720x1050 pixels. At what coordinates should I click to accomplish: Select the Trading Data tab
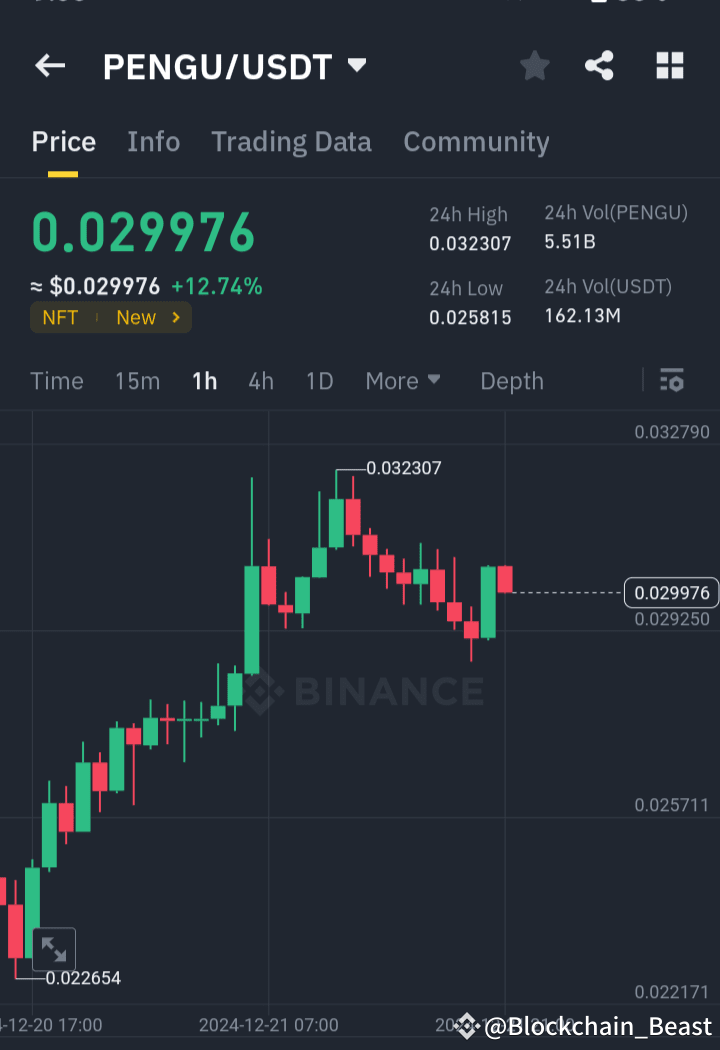(x=291, y=142)
